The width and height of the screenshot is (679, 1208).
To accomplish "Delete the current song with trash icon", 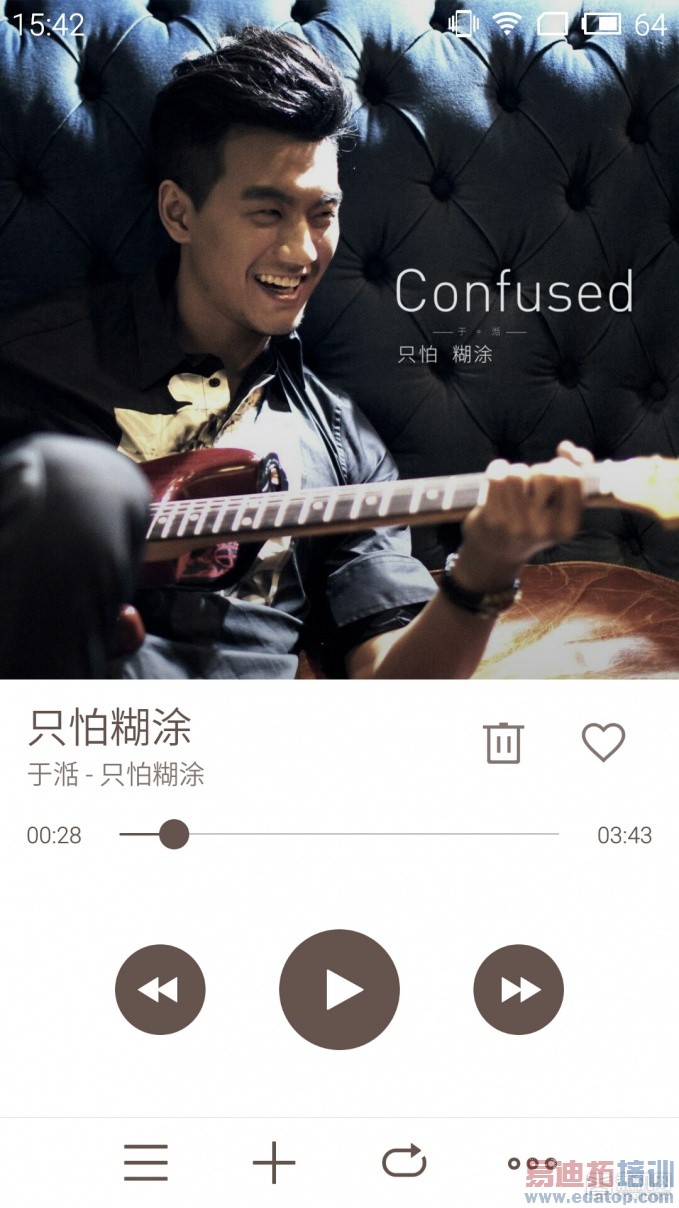I will point(503,743).
